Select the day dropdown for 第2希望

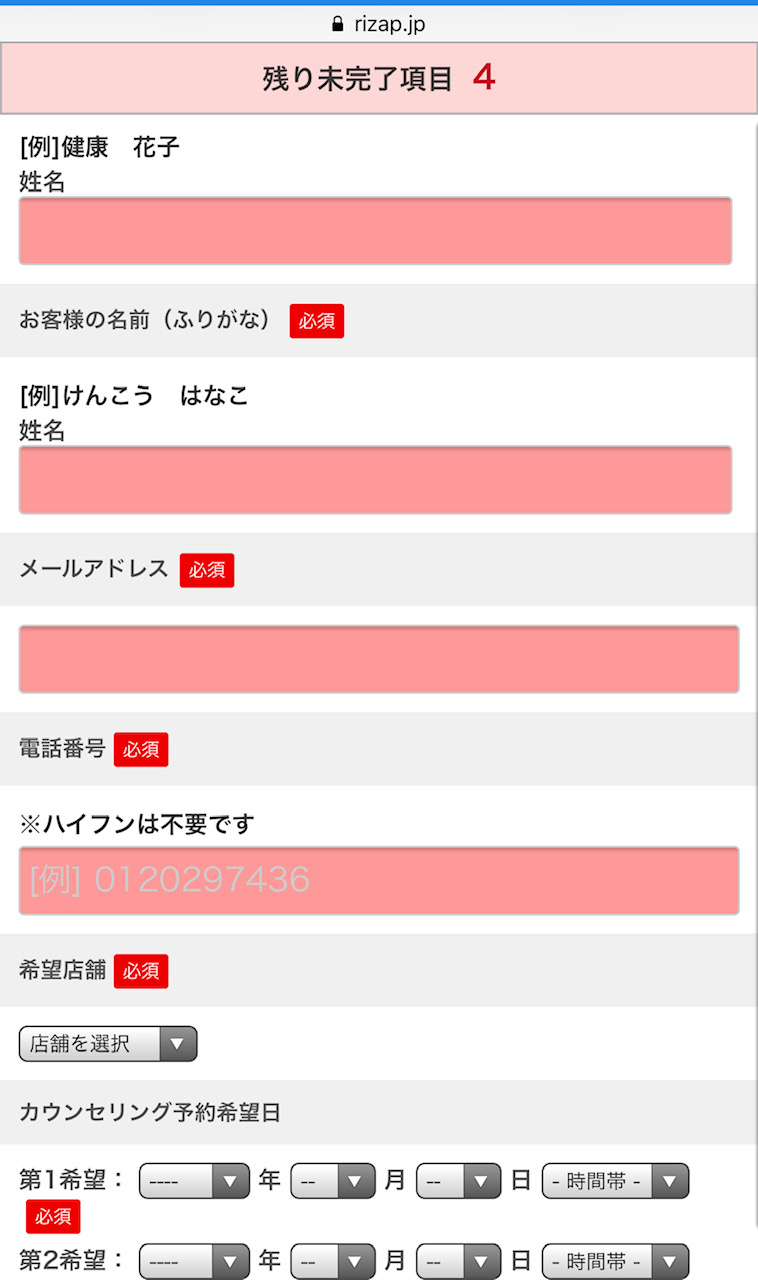(x=458, y=1261)
